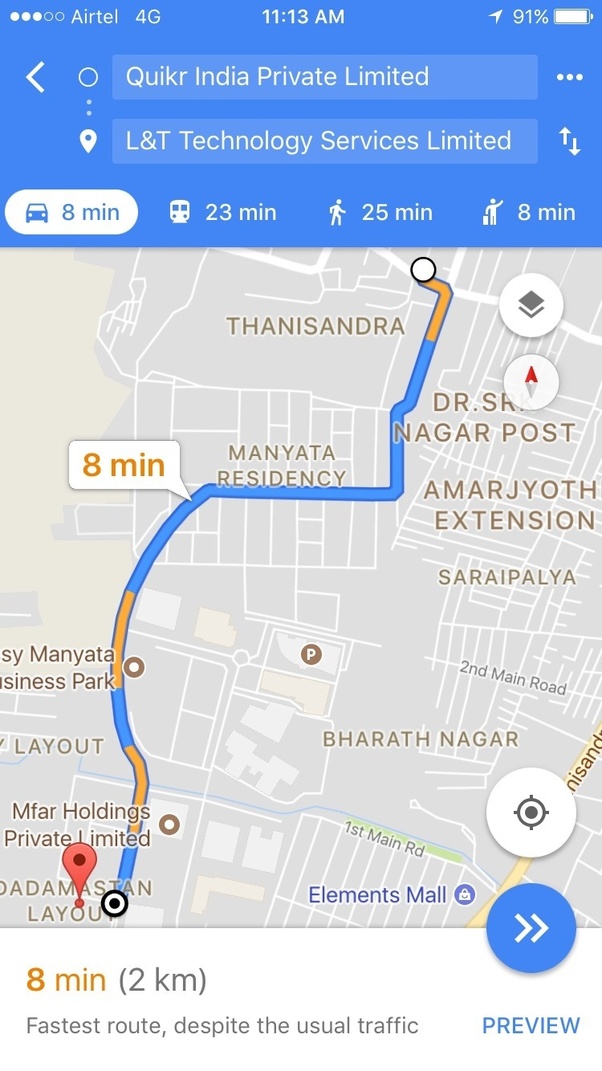
Task: Switch to transit mode, 23 min
Action: tap(221, 212)
